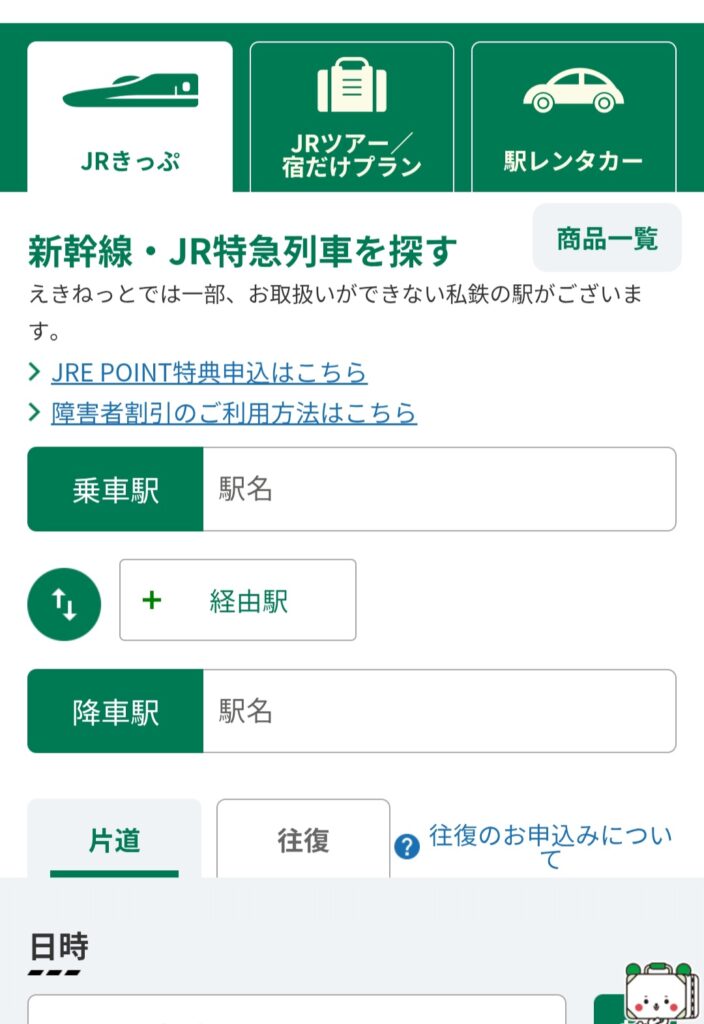This screenshot has height=1024, width=704.
Task: Open the JRE POINT特典申込はこちら link
Action: tap(208, 373)
